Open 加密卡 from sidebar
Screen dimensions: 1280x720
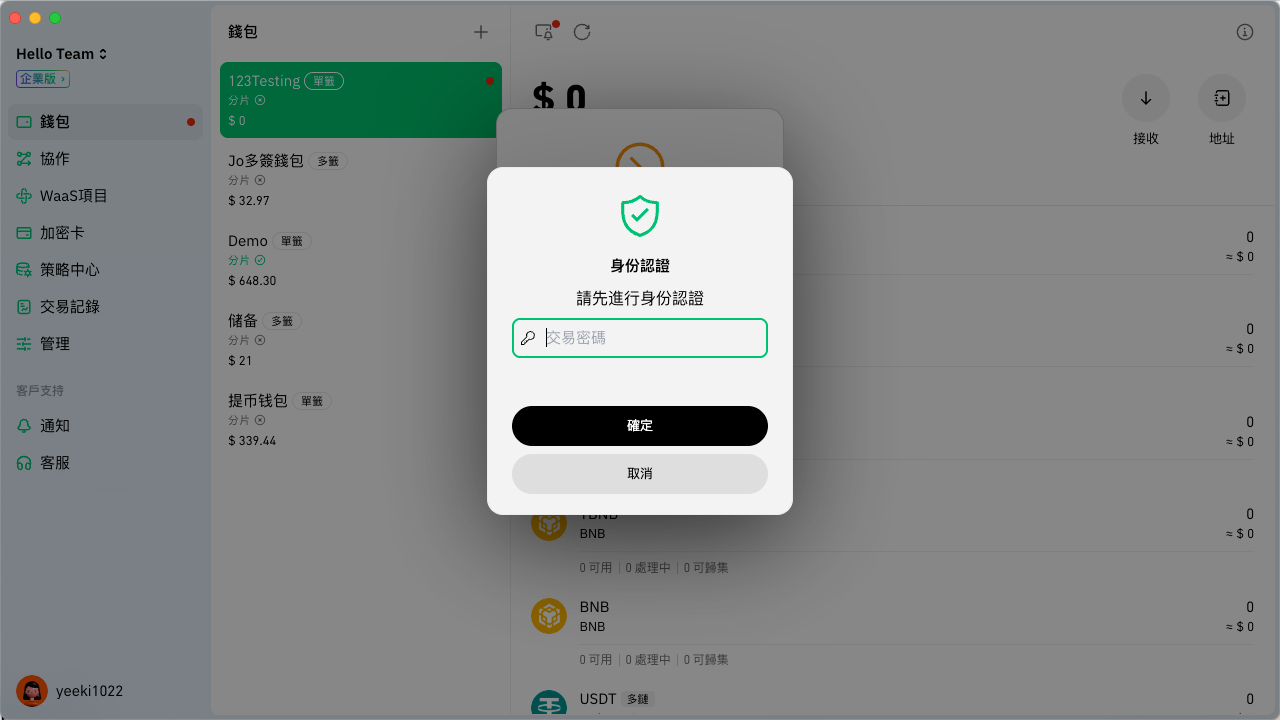62,233
